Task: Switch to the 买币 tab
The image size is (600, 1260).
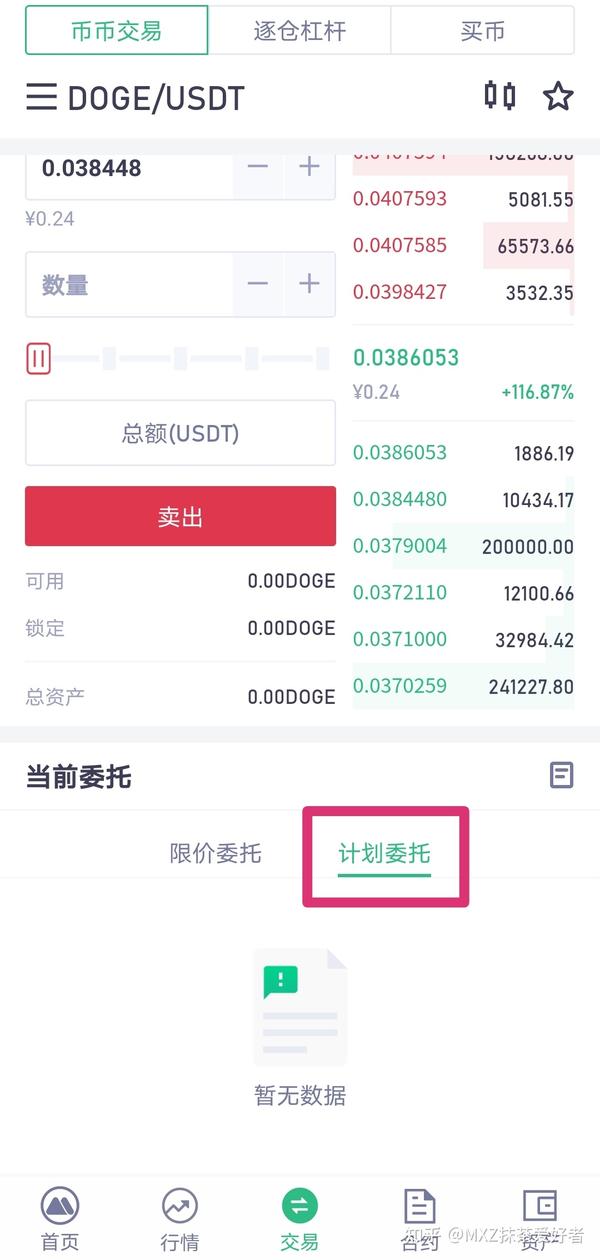Action: (x=482, y=30)
